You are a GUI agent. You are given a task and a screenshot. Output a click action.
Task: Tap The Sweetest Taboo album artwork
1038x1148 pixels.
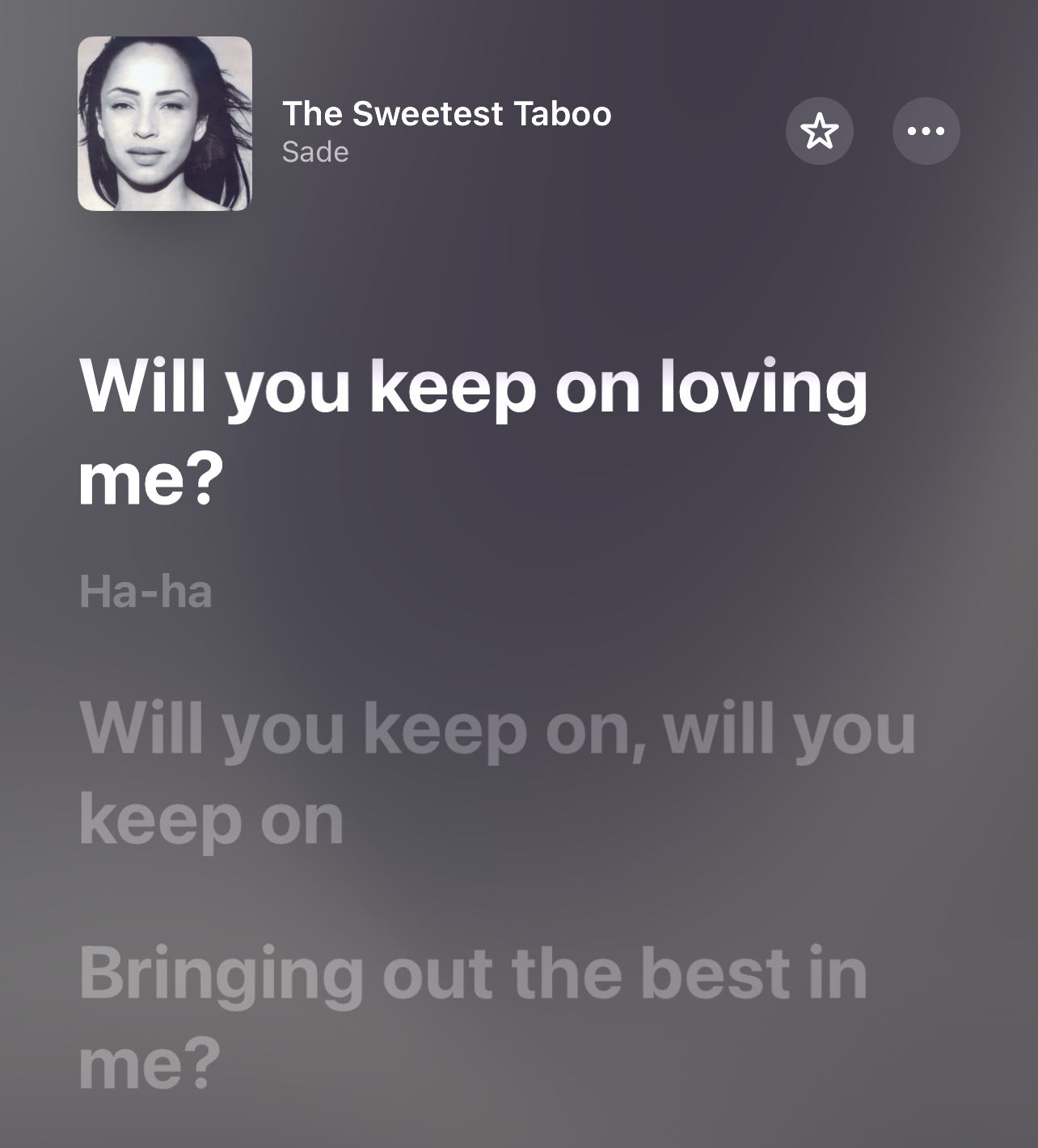coord(165,124)
